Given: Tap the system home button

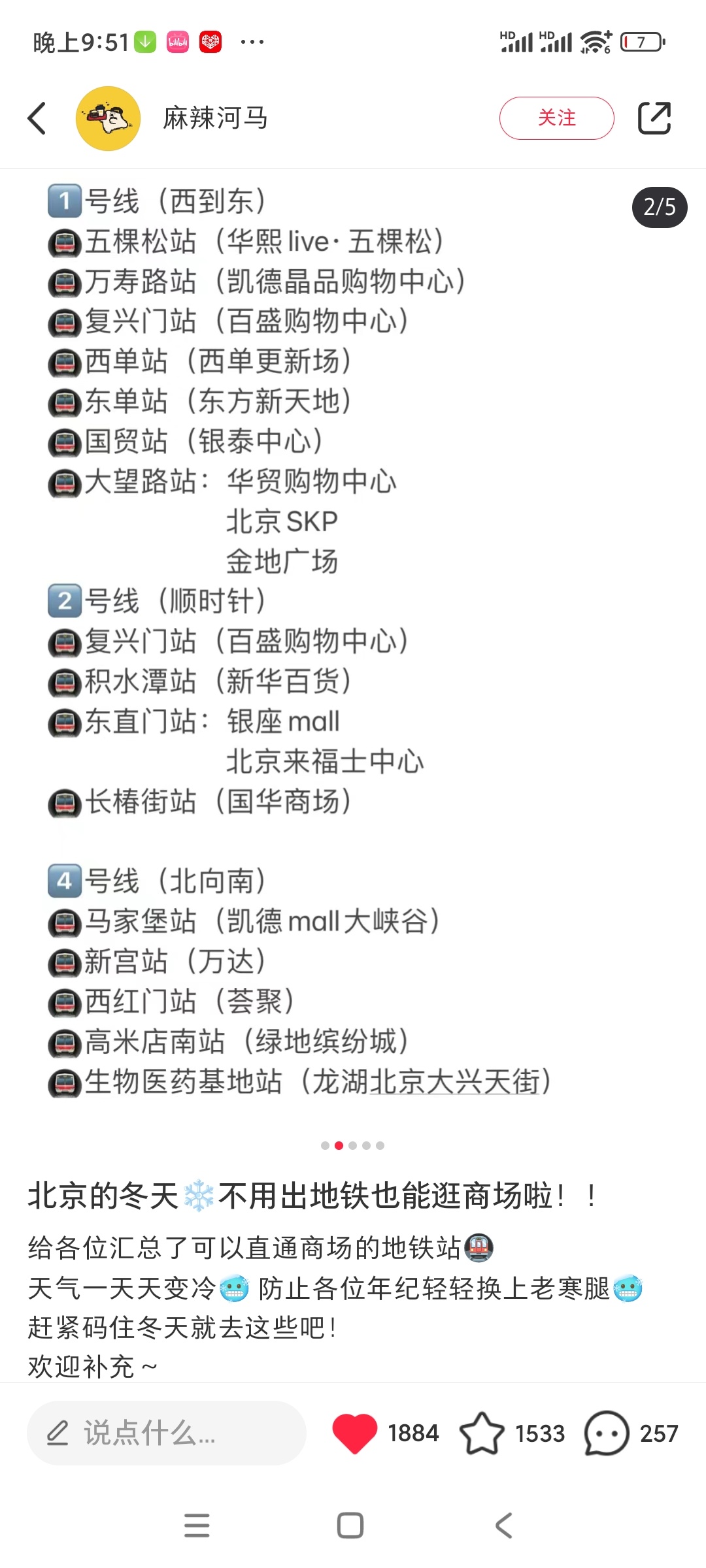Looking at the screenshot, I should (350, 1526).
